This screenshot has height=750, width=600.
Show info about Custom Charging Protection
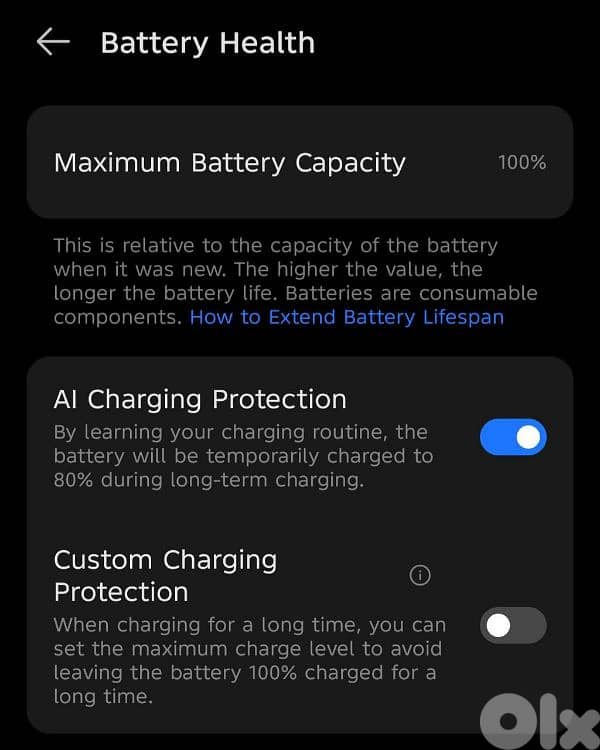pos(420,575)
